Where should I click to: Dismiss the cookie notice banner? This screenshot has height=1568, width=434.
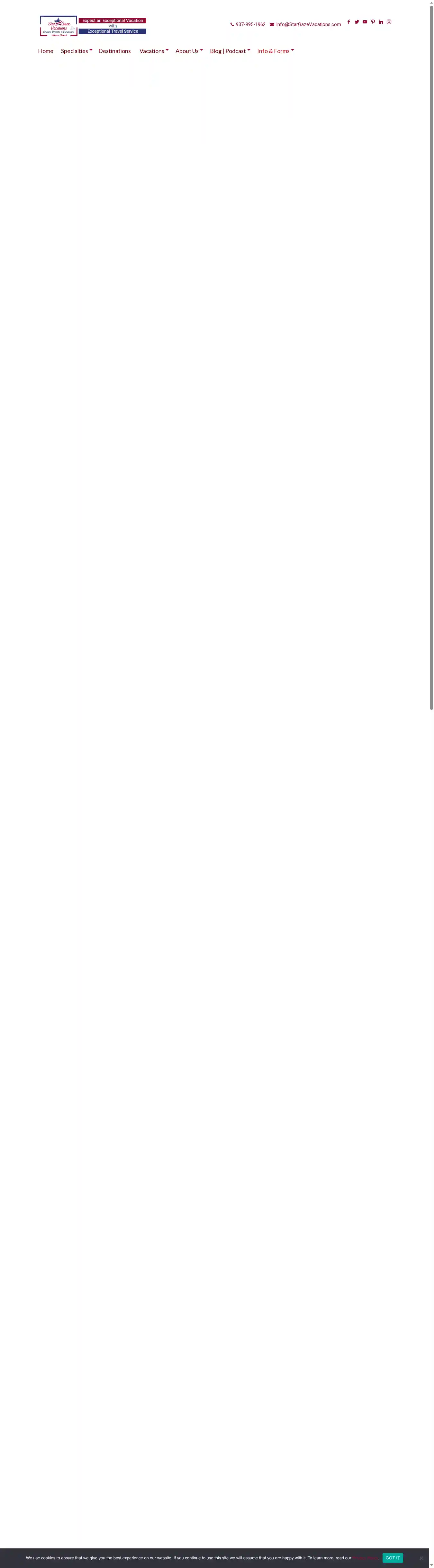pyautogui.click(x=421, y=1558)
